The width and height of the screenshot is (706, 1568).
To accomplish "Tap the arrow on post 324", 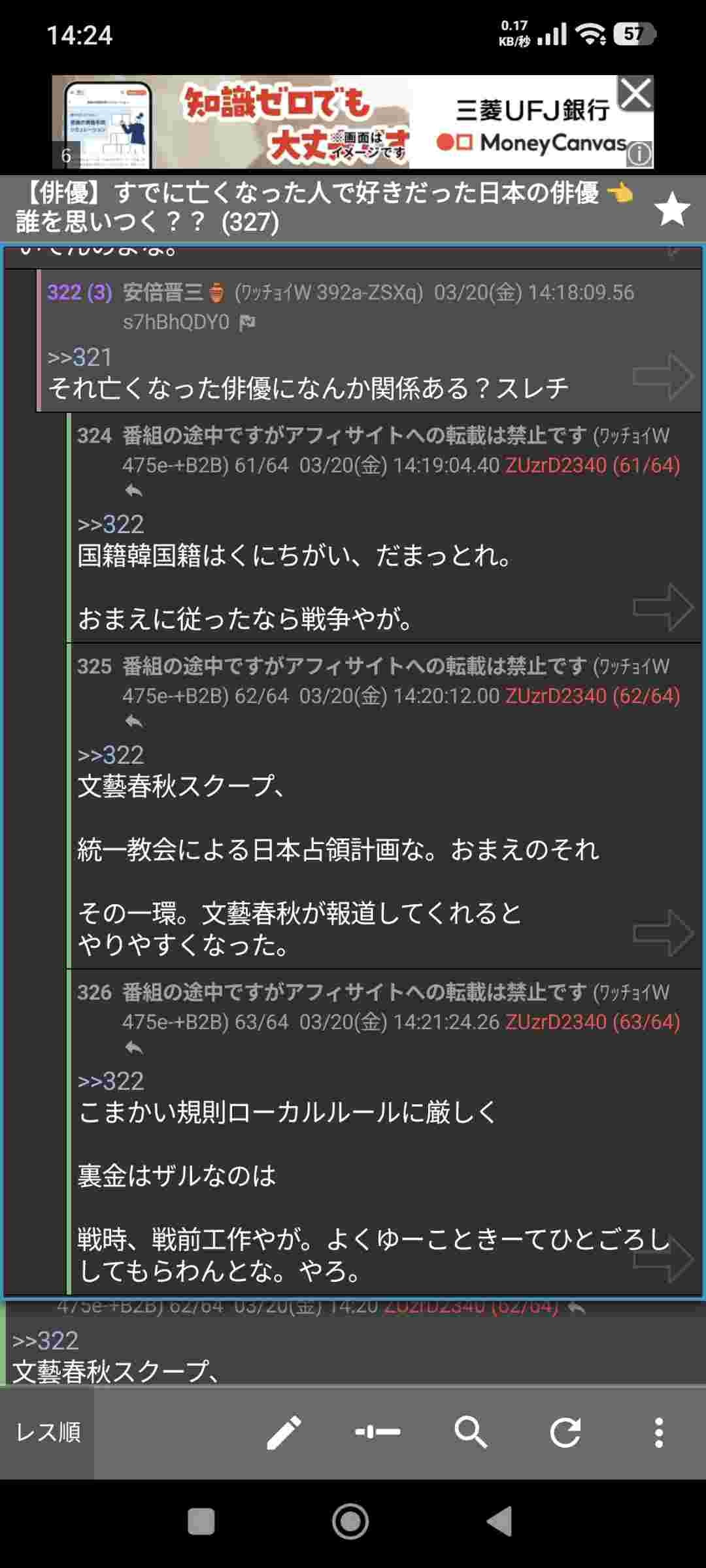I will pos(663,607).
